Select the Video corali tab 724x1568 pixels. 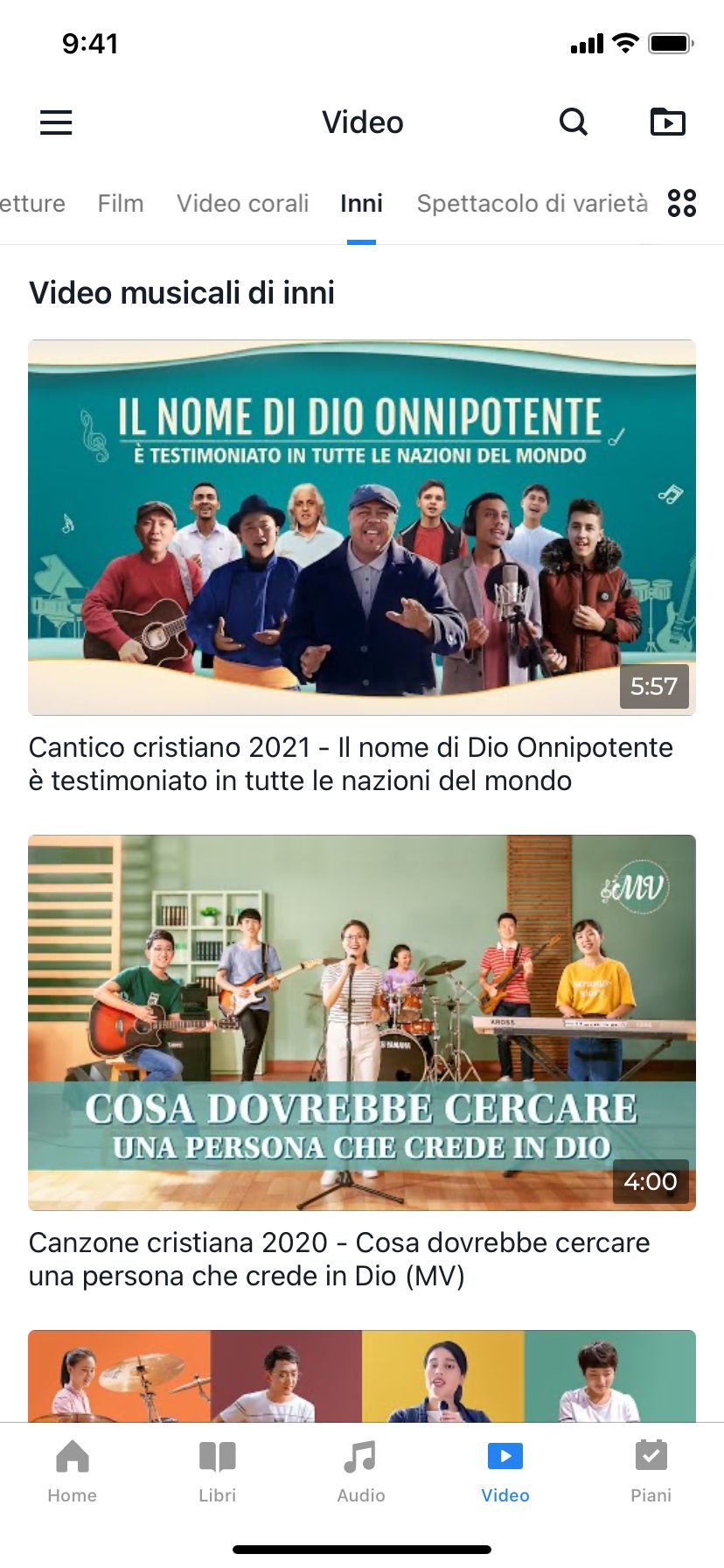[243, 204]
